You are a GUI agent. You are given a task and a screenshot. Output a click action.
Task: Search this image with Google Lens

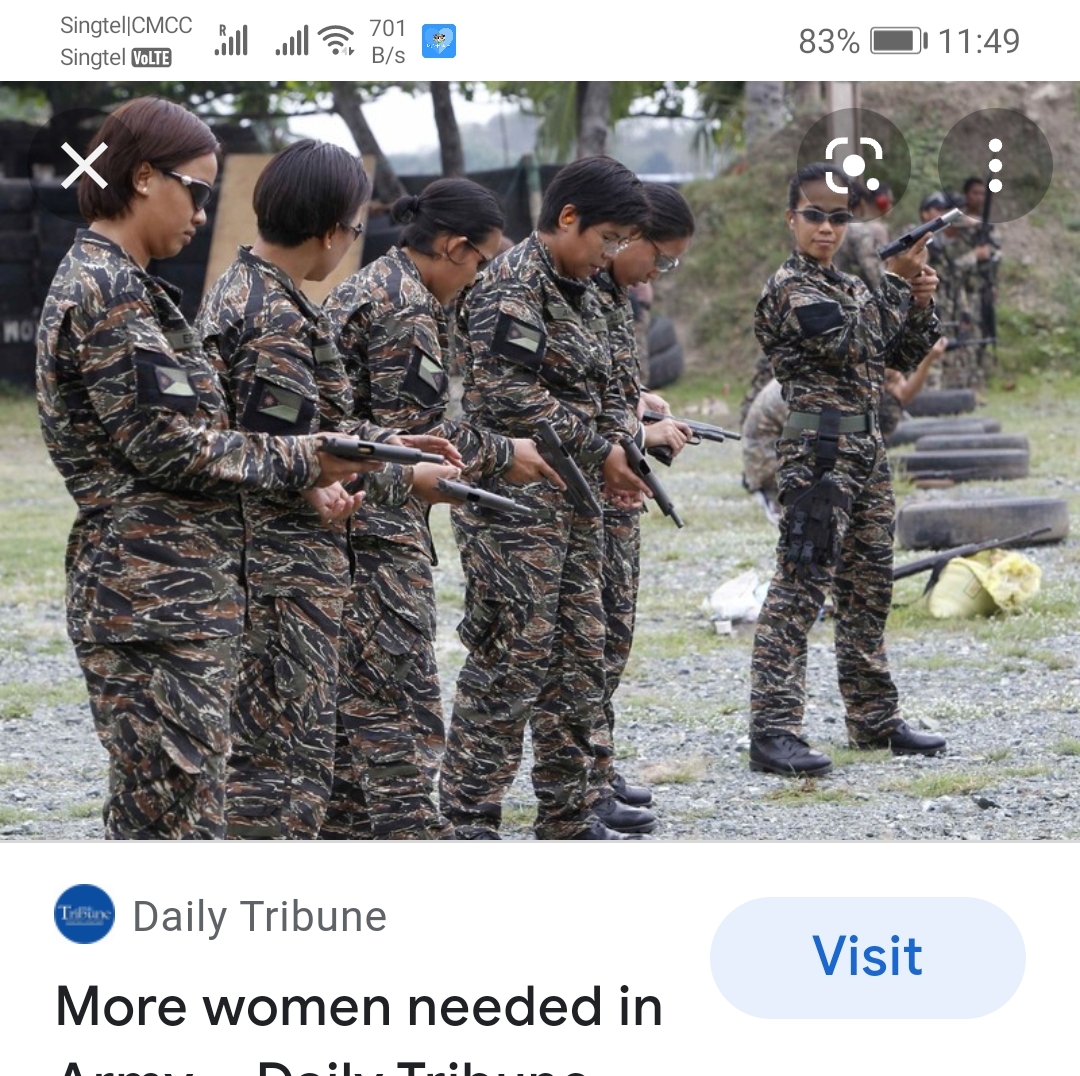(853, 165)
